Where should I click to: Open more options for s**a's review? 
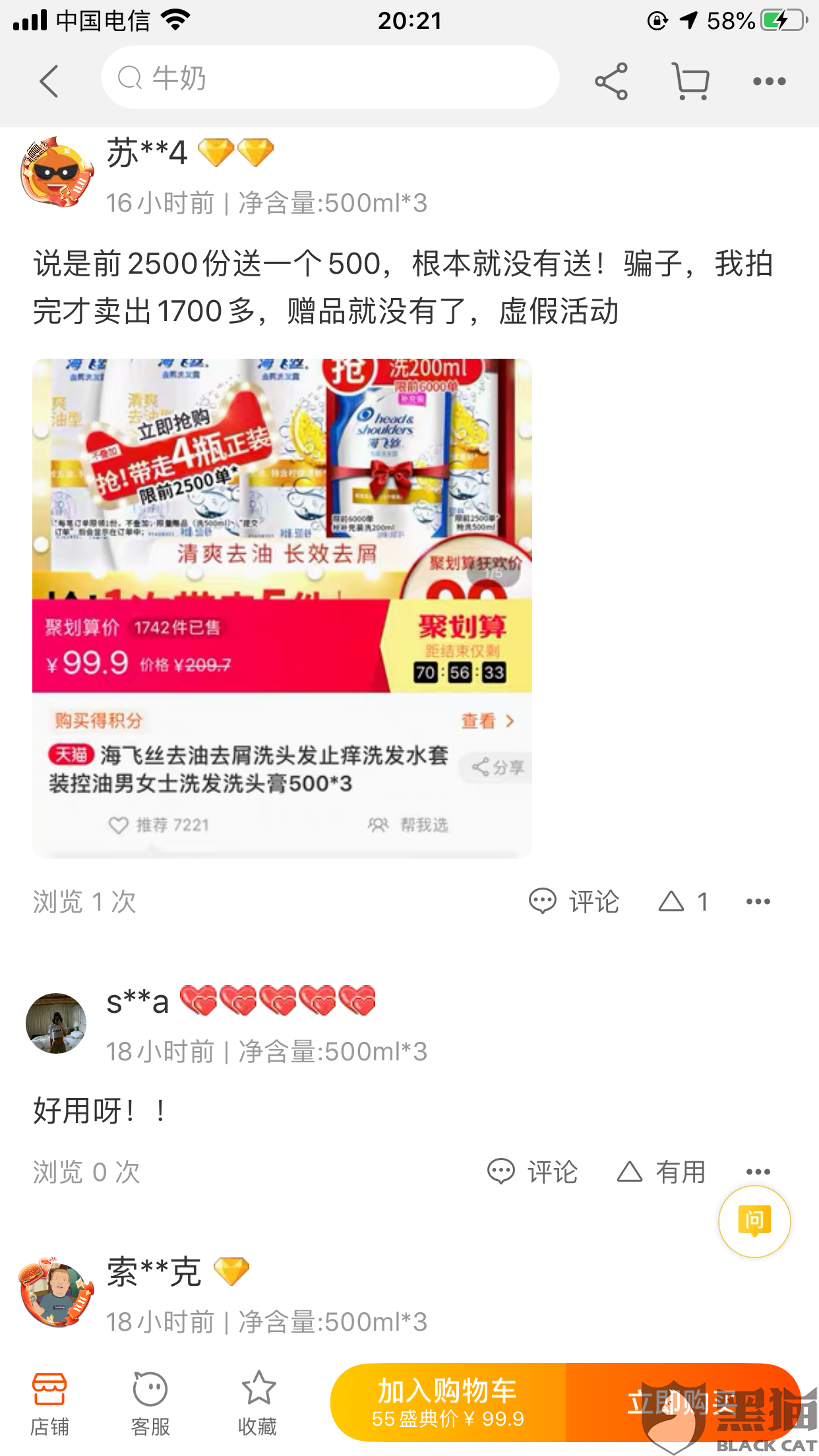758,1172
